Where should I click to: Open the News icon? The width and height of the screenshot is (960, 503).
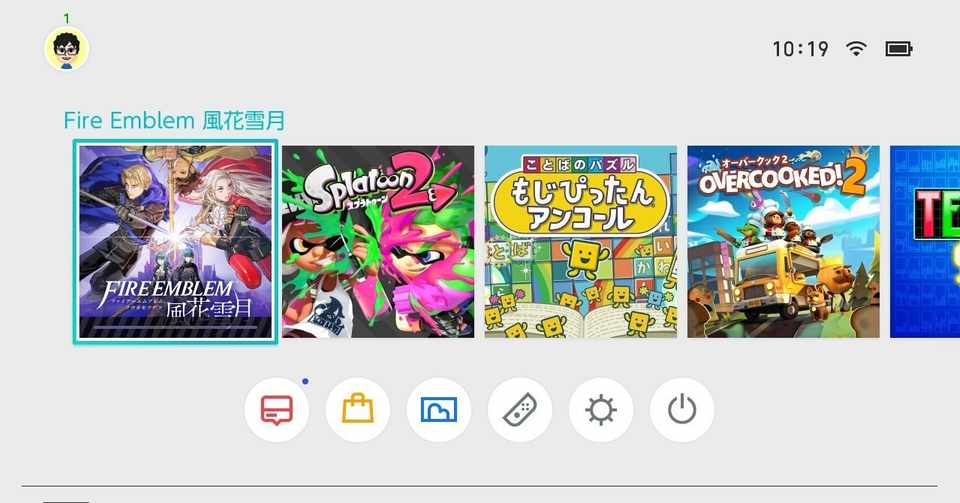[277, 410]
